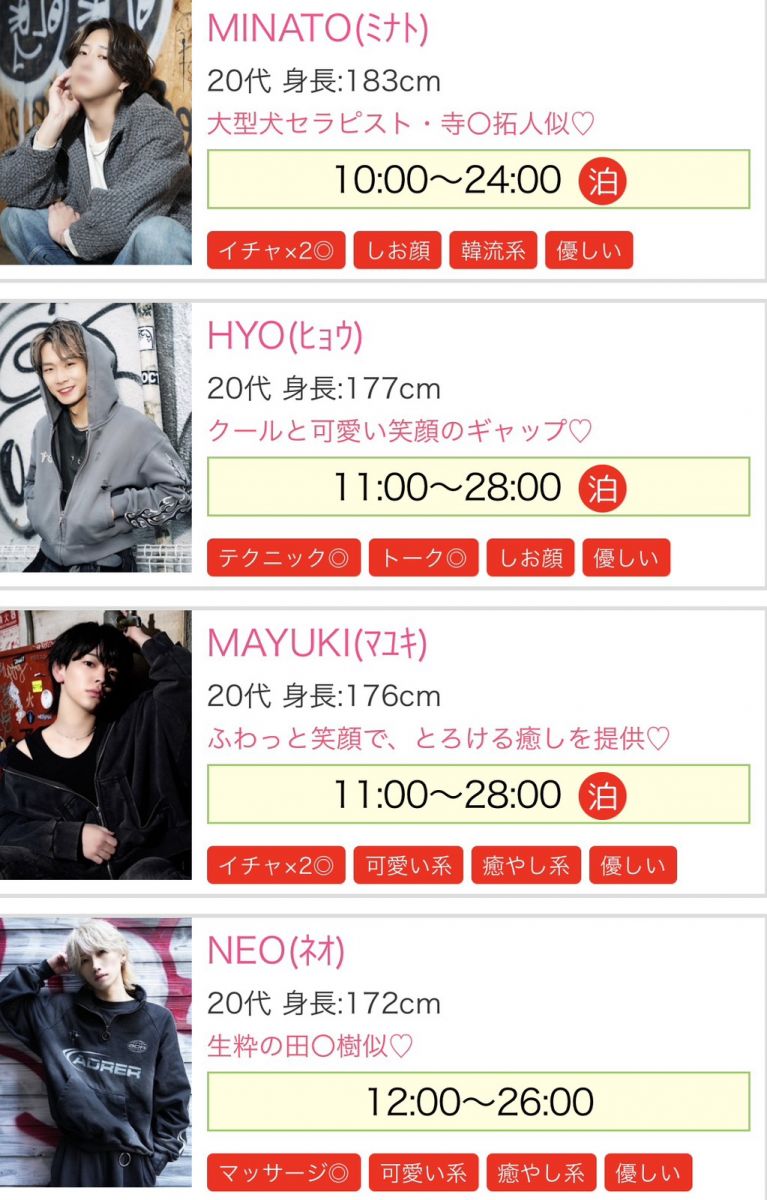View HYO's profile photo

(95, 437)
